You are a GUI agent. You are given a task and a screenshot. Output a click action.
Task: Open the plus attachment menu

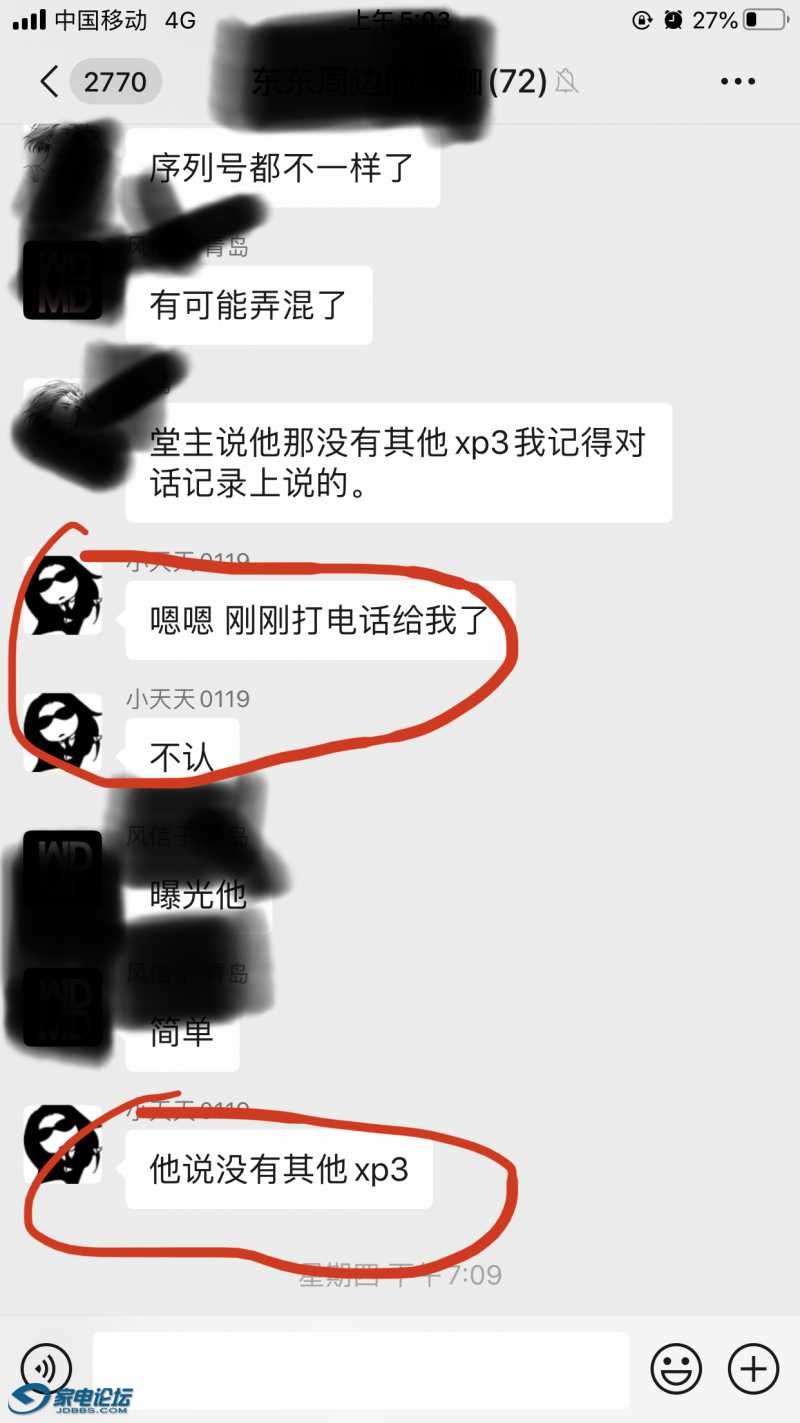click(753, 1368)
